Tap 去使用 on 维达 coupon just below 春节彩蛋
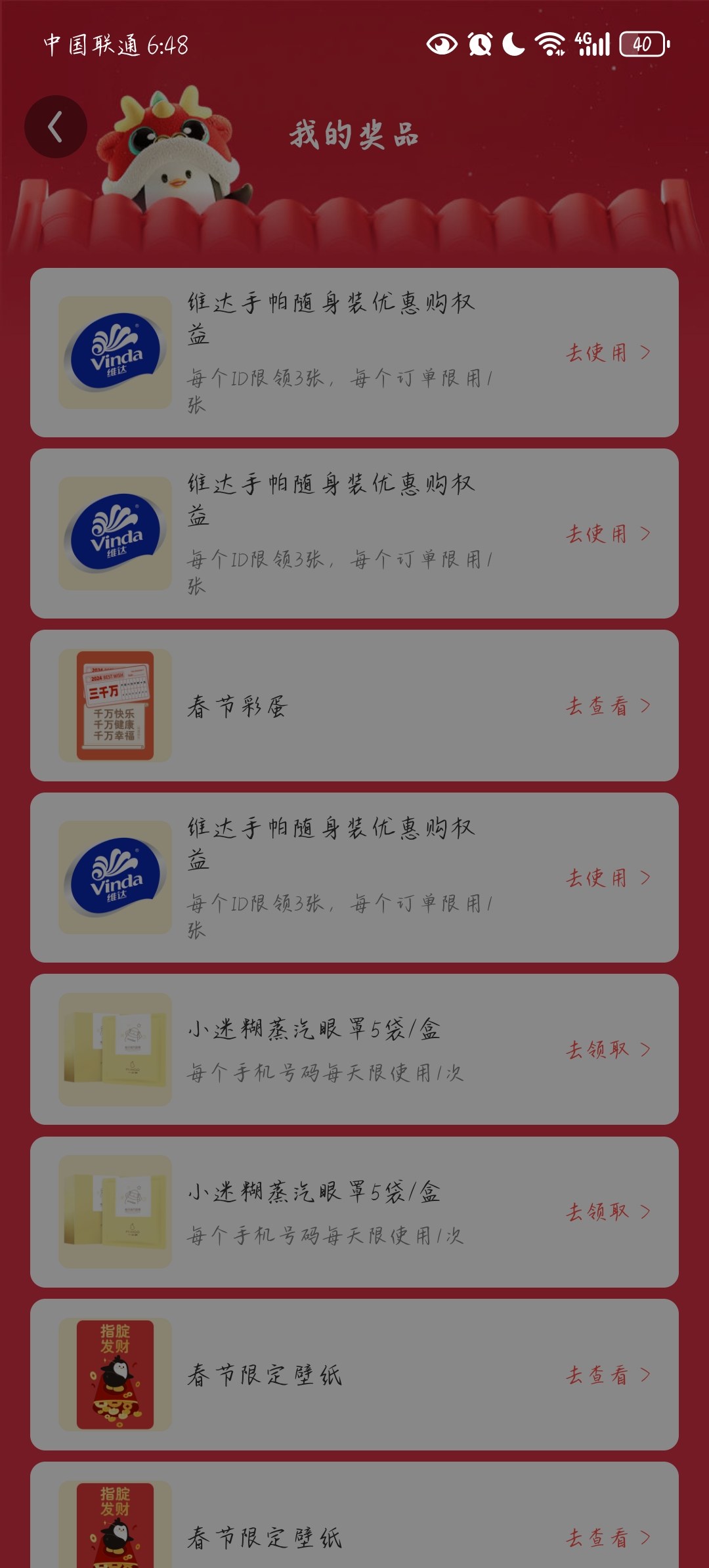This screenshot has width=709, height=1568. point(608,878)
